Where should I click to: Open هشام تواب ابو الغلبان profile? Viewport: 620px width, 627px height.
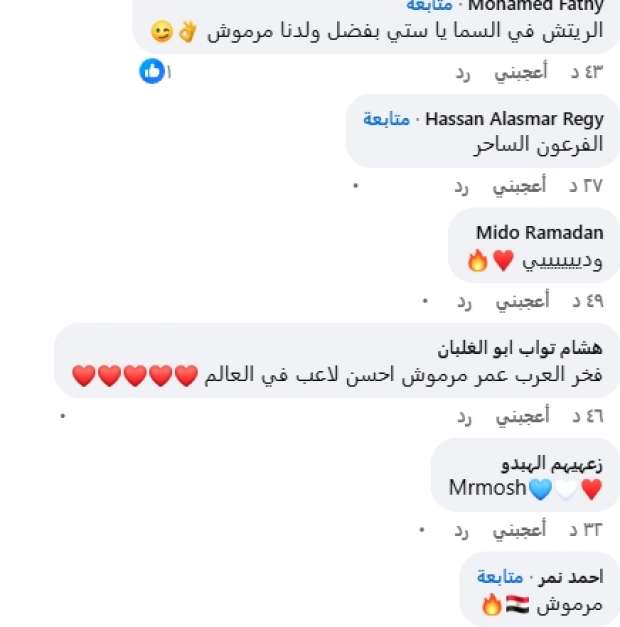click(521, 348)
